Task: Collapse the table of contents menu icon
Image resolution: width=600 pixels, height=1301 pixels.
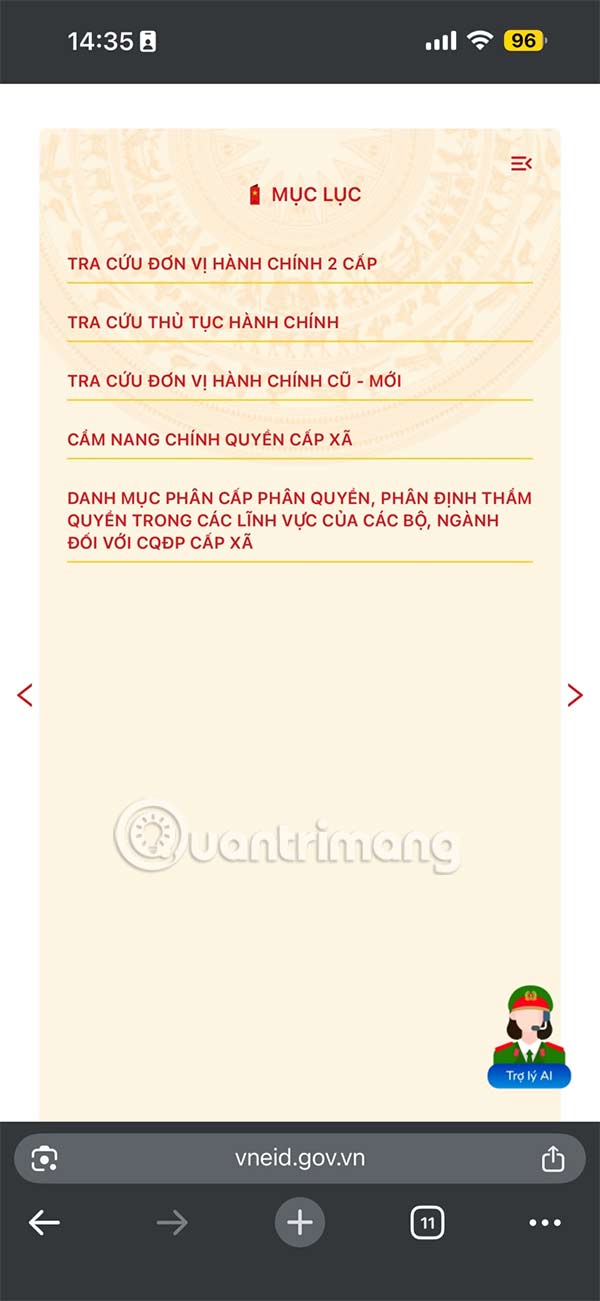Action: 521,164
